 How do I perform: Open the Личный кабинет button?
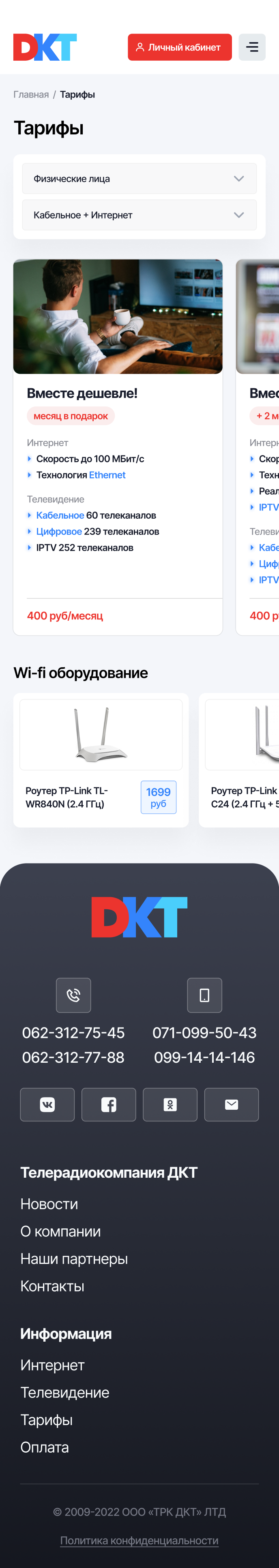click(x=179, y=47)
